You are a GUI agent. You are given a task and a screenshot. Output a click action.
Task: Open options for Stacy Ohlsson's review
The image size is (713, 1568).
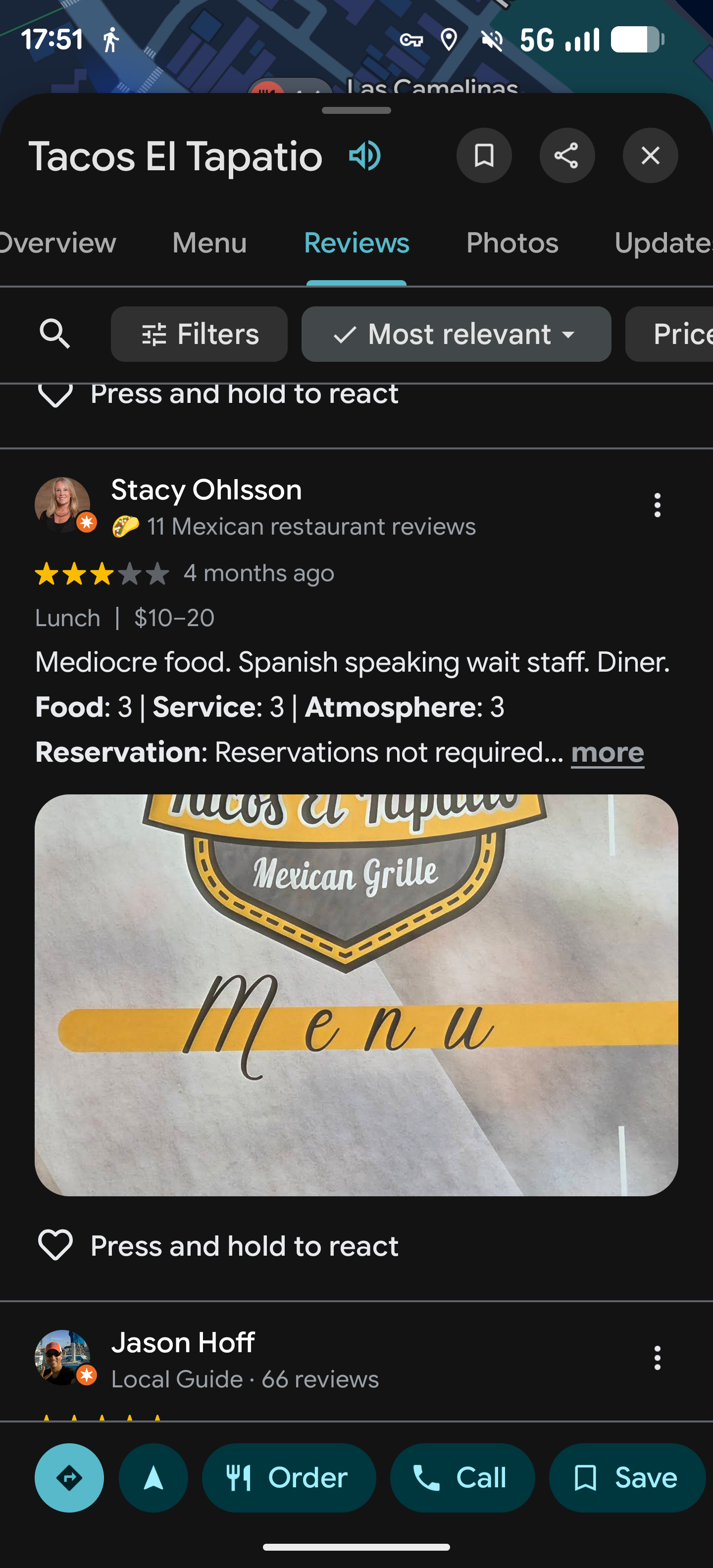657,505
